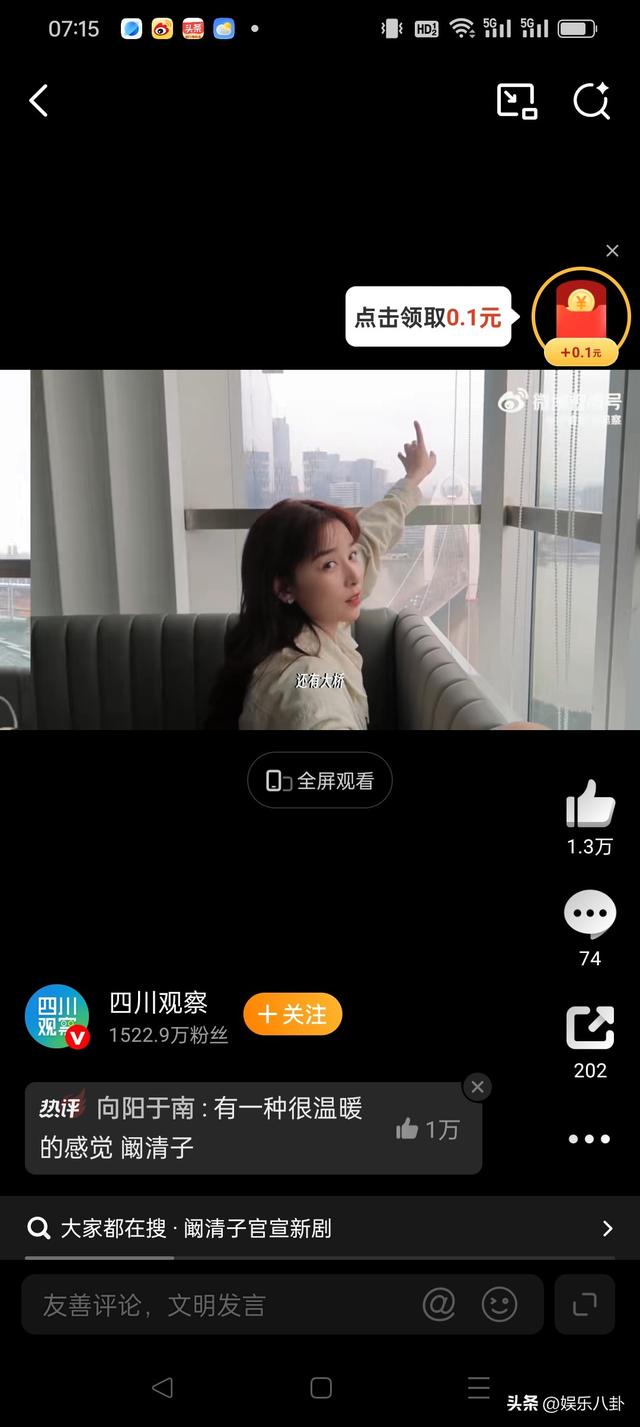Like this video with thumbs-up
Viewport: 640px width, 1427px height.
point(590,803)
